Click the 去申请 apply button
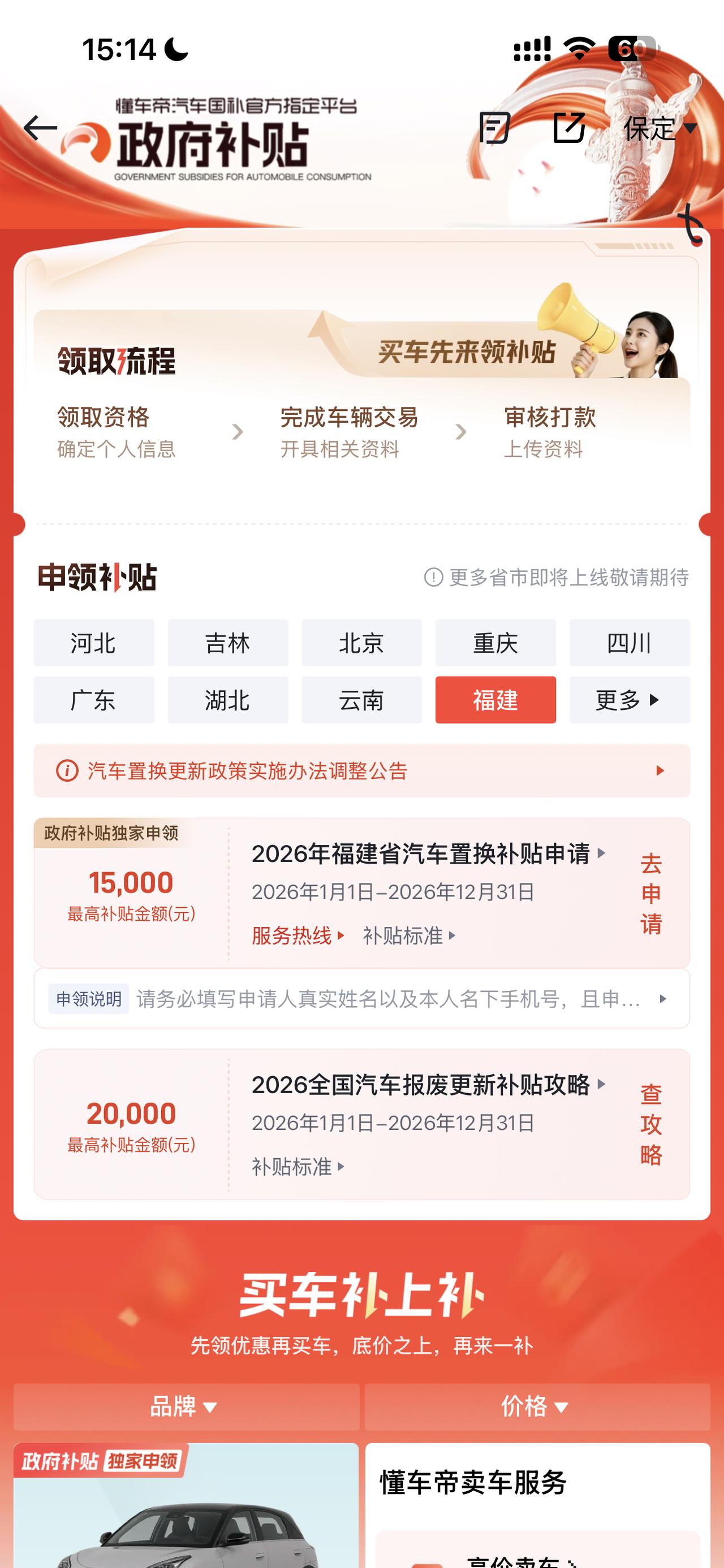The height and width of the screenshot is (1568, 724). [651, 892]
